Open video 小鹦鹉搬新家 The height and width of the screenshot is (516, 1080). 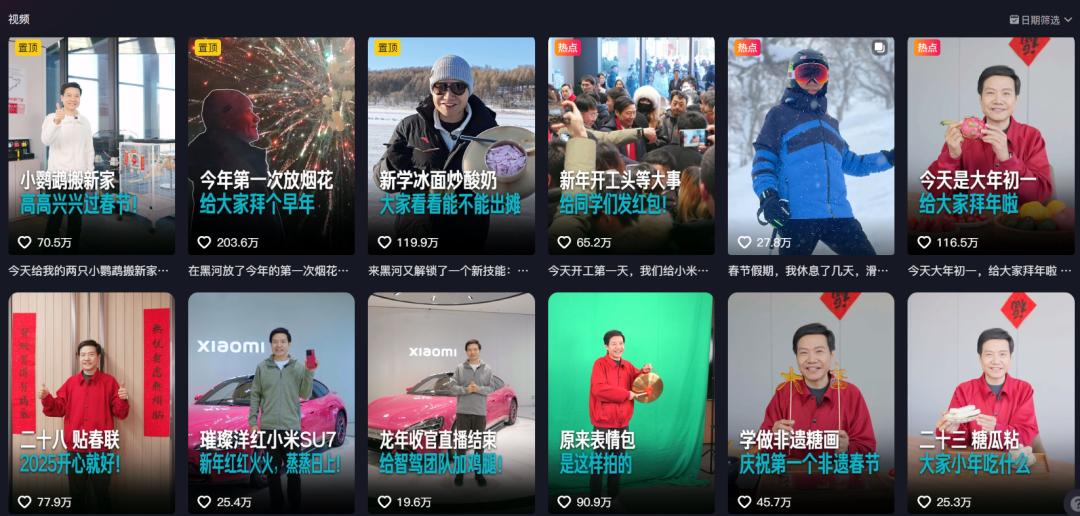91,145
